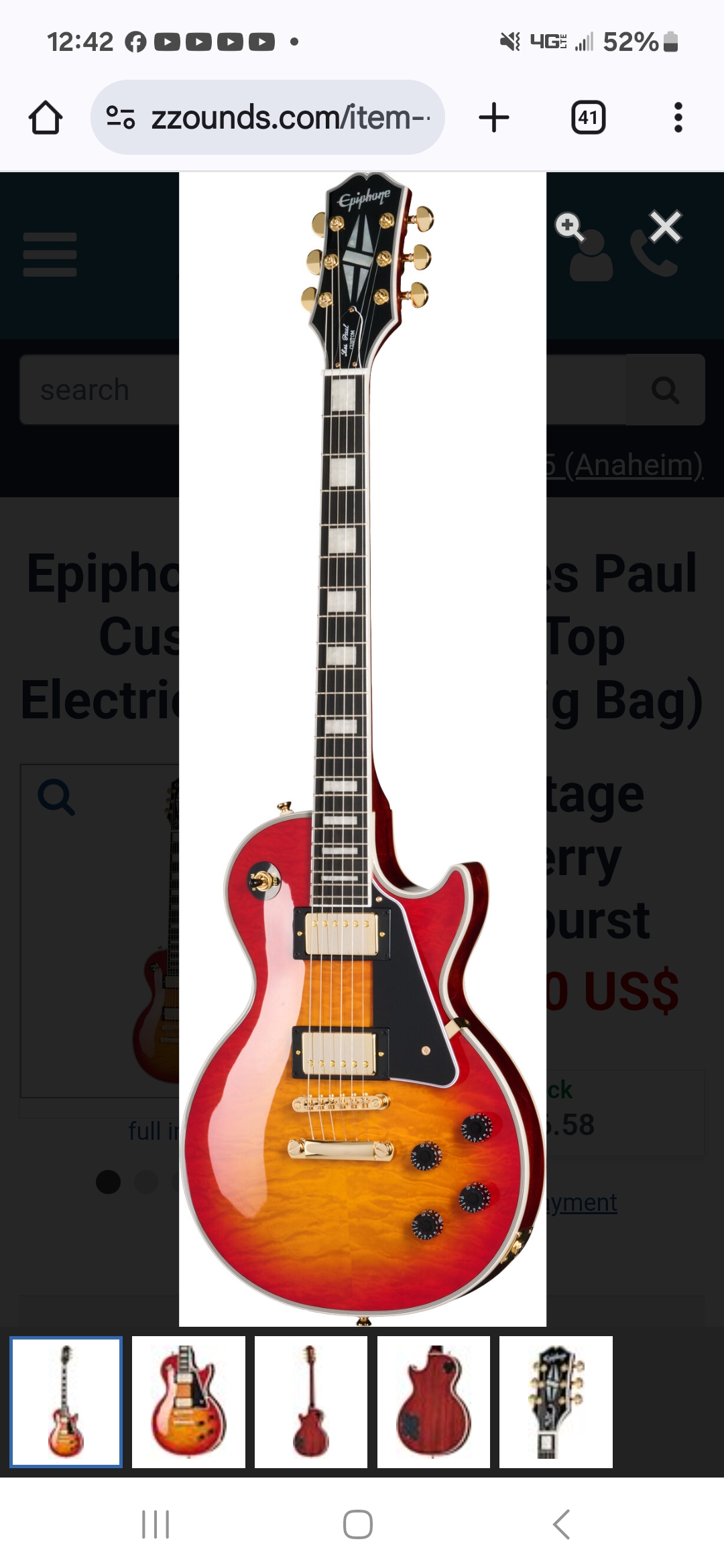Close the image lightbox
The height and width of the screenshot is (1568, 724).
tap(665, 226)
